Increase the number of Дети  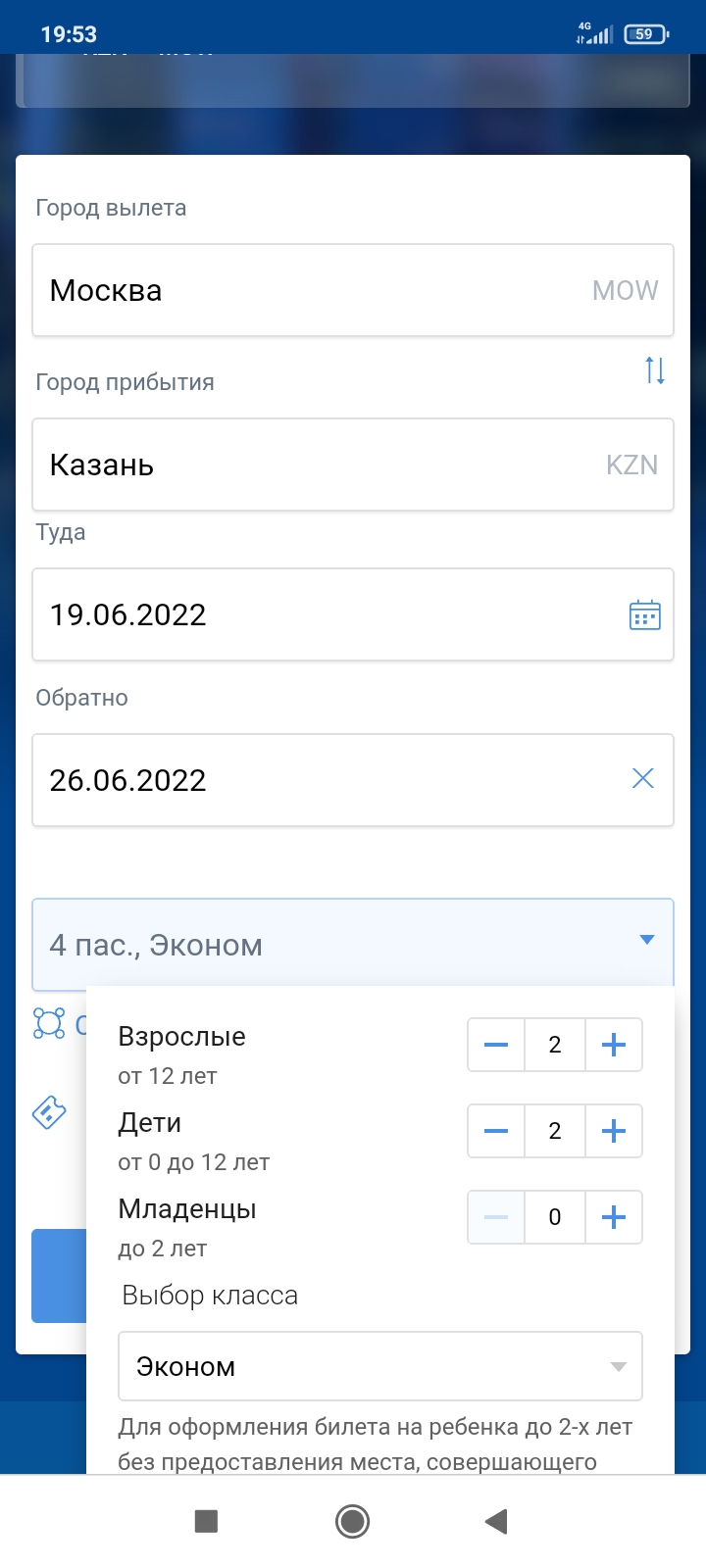[614, 1131]
